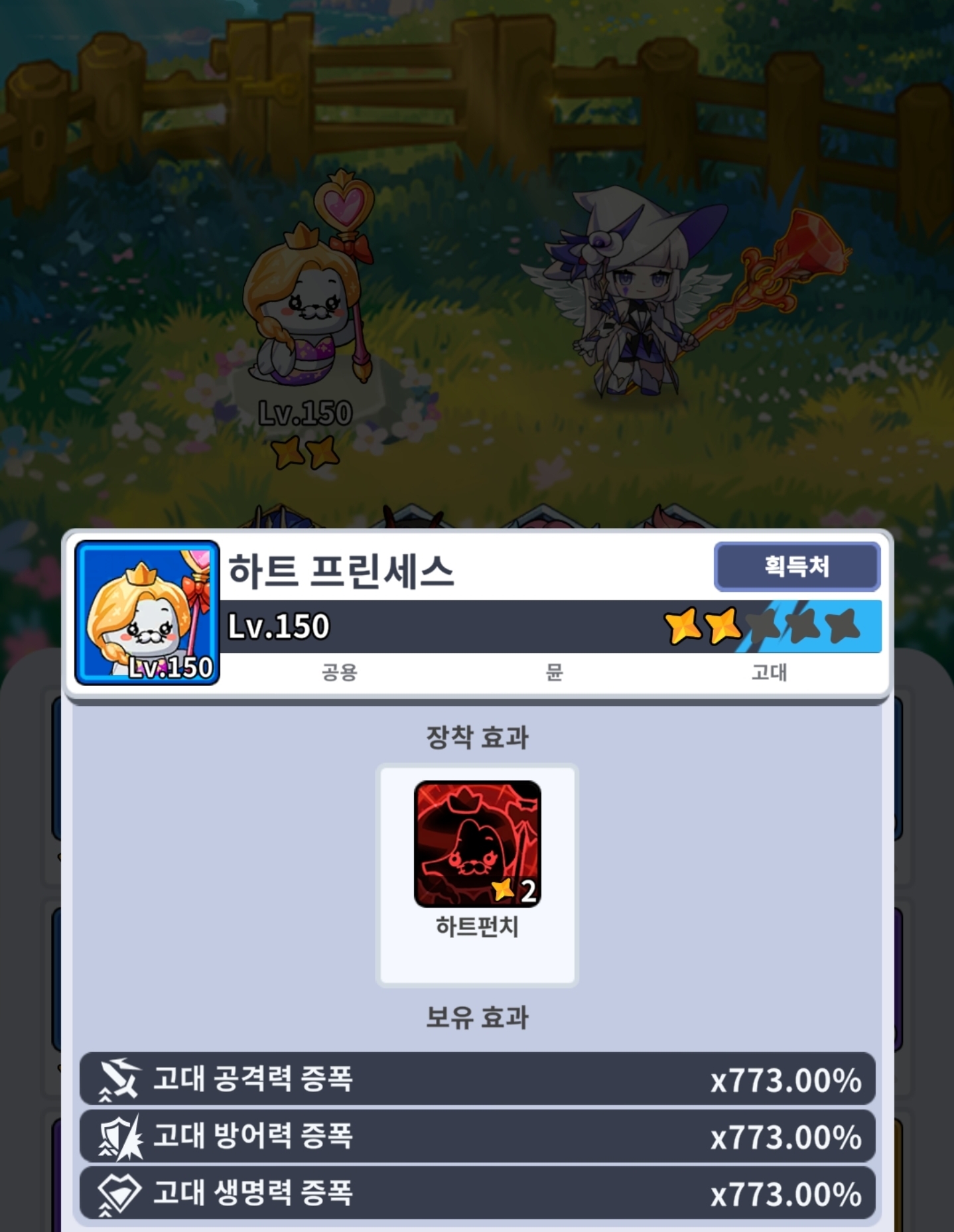The width and height of the screenshot is (954, 1232).
Task: Tap the 하트 프린세스 portrait thumbnail
Action: coord(147,612)
